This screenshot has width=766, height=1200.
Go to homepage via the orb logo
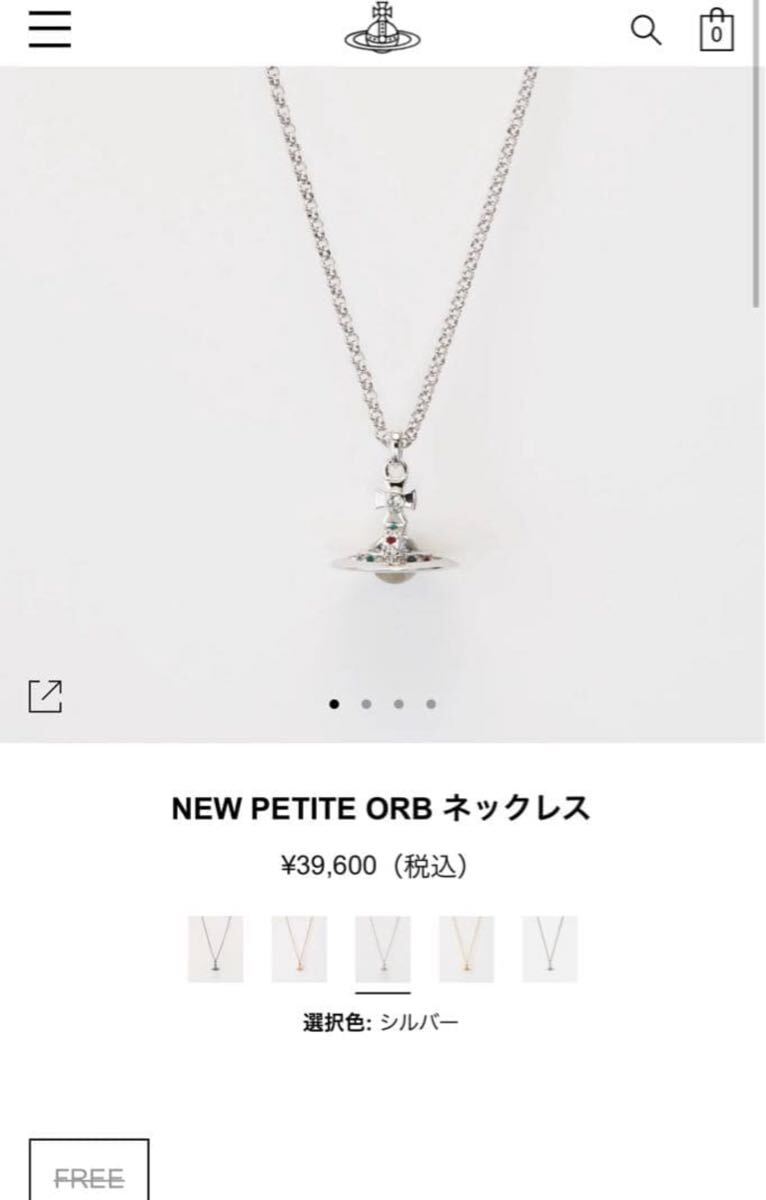point(382,29)
